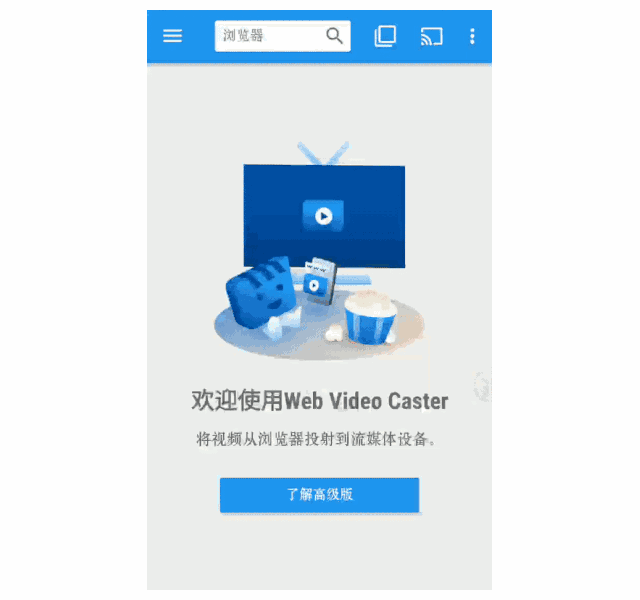640x600 pixels.
Task: Open the hamburger drawer menu
Action: point(173,36)
